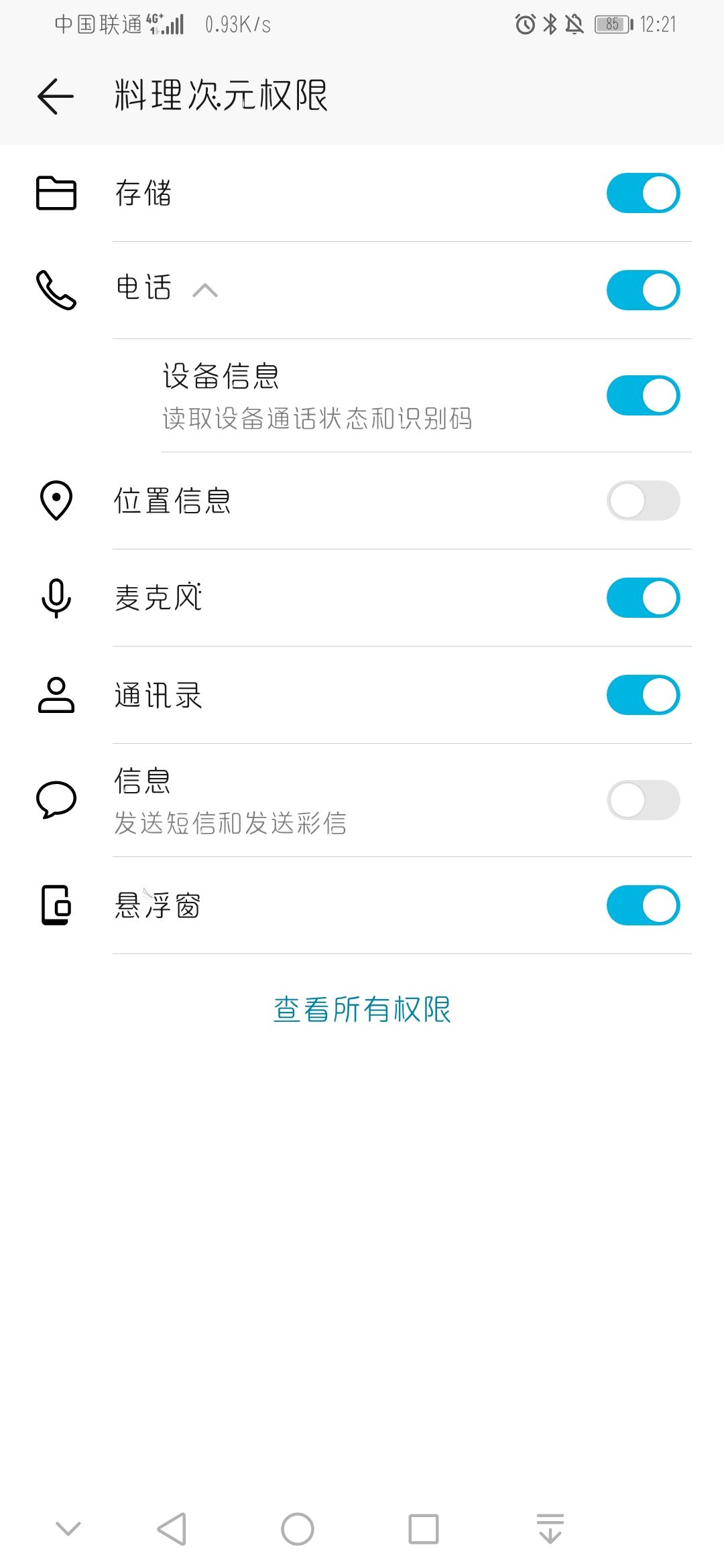Viewport: 724px width, 1568px height.
Task: Tap the back arrow in the title bar
Action: (x=55, y=95)
